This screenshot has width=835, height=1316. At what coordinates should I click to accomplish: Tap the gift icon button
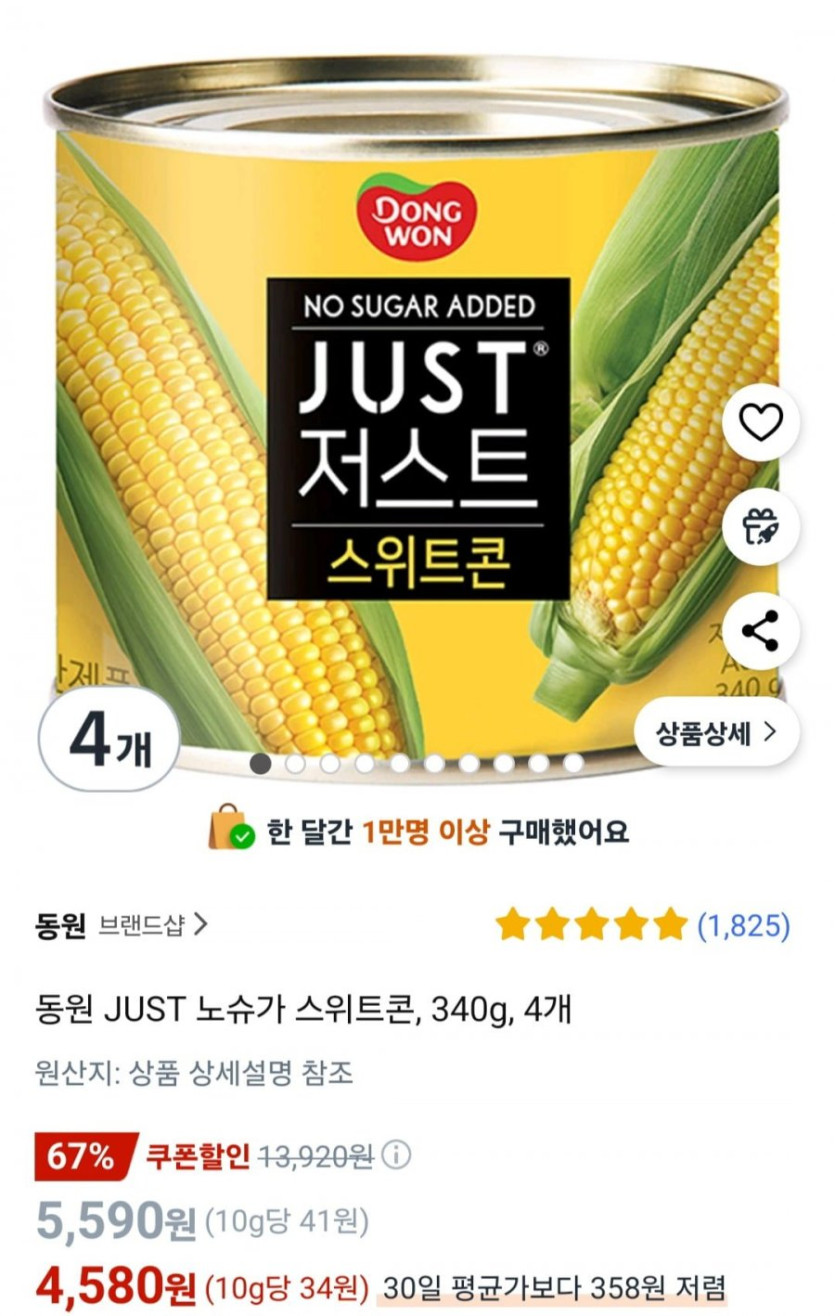760,527
